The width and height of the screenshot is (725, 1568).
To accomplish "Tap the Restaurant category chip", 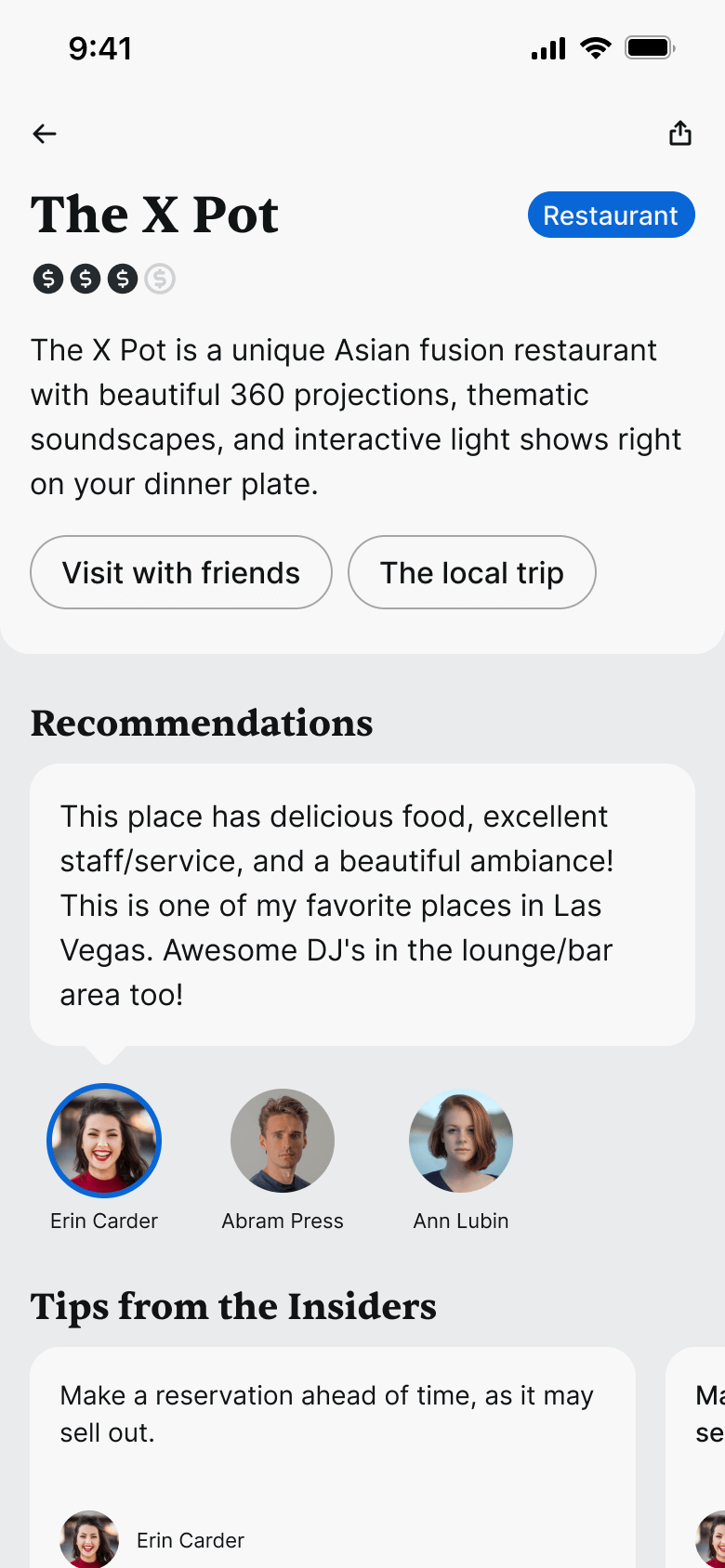I will [x=611, y=216].
